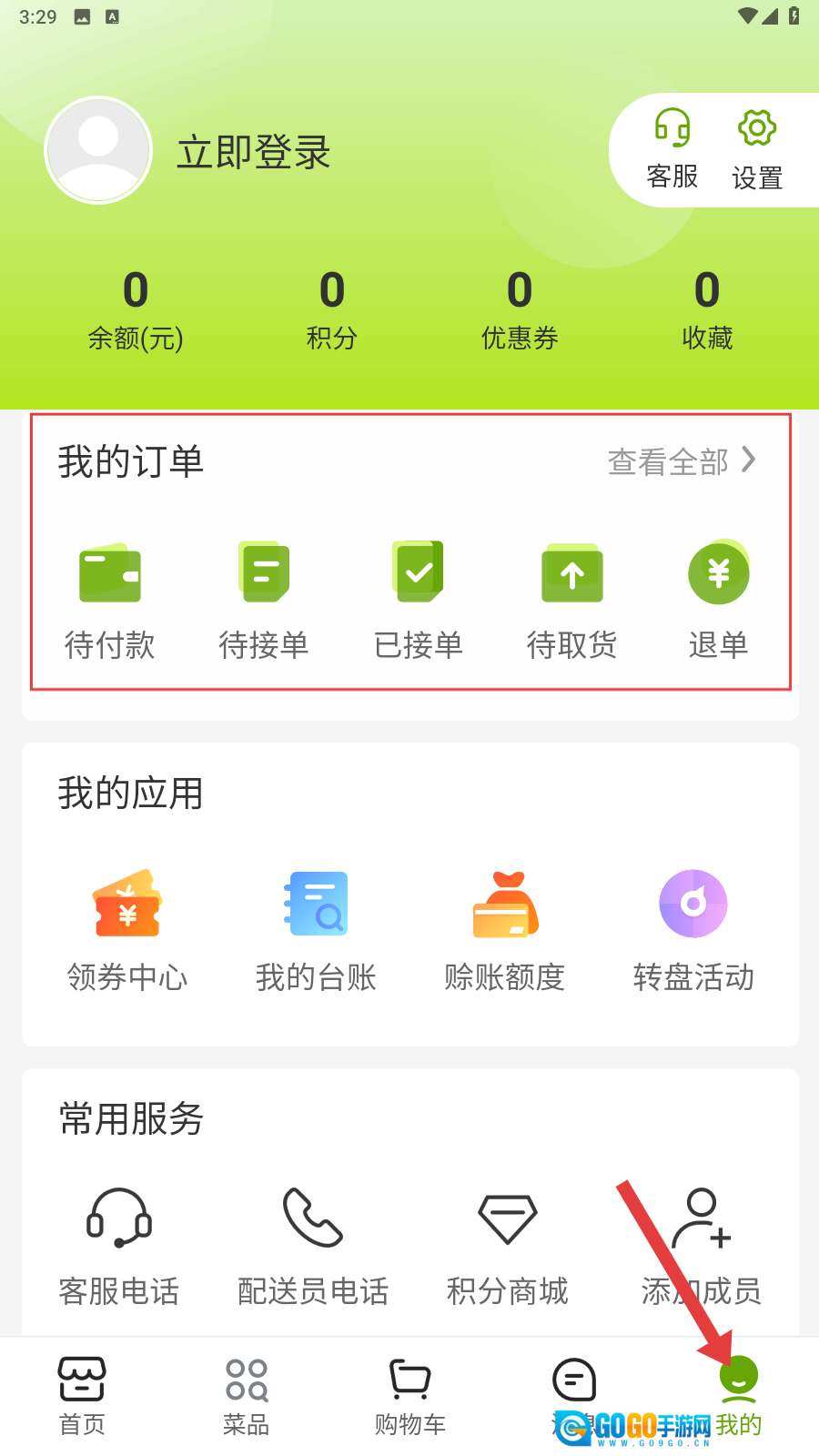The width and height of the screenshot is (819, 1456).
Task: Tap 立即登录 to log in
Action: point(253,152)
